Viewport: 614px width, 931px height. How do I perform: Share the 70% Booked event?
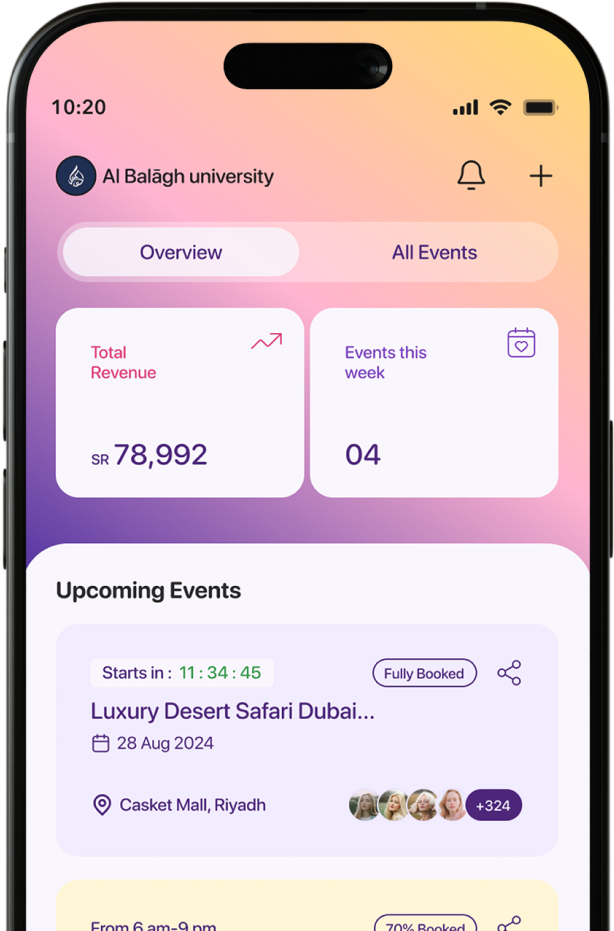(509, 924)
